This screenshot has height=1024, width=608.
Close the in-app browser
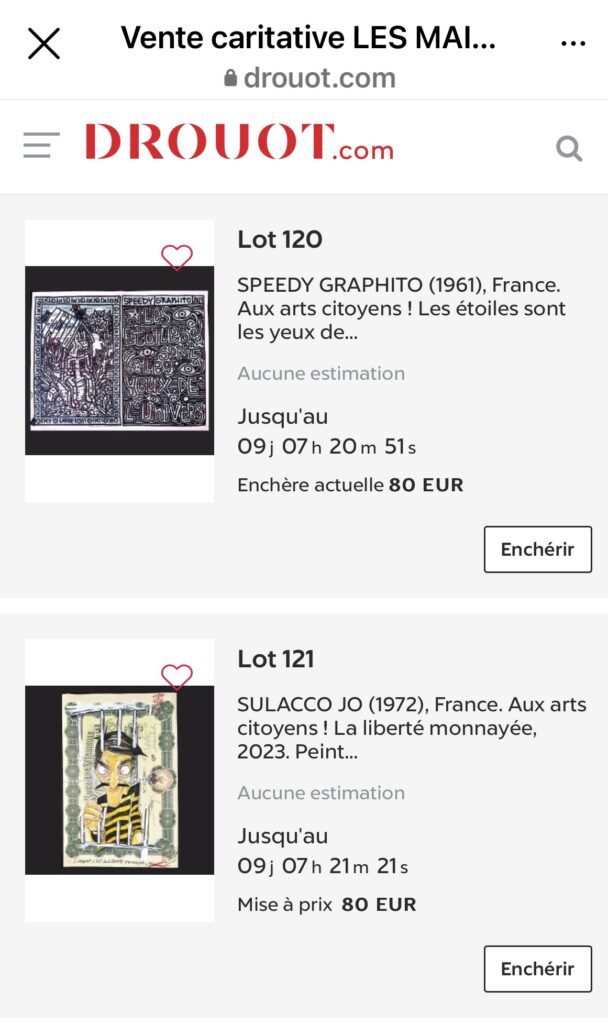click(44, 44)
